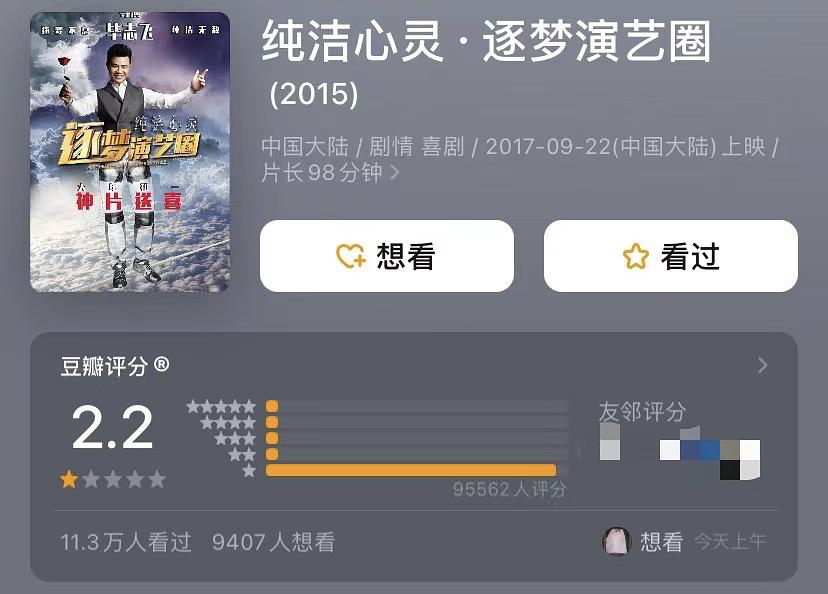Screen dimensions: 828x594
Task: Mark the movie as 看过
Action: click(670, 256)
